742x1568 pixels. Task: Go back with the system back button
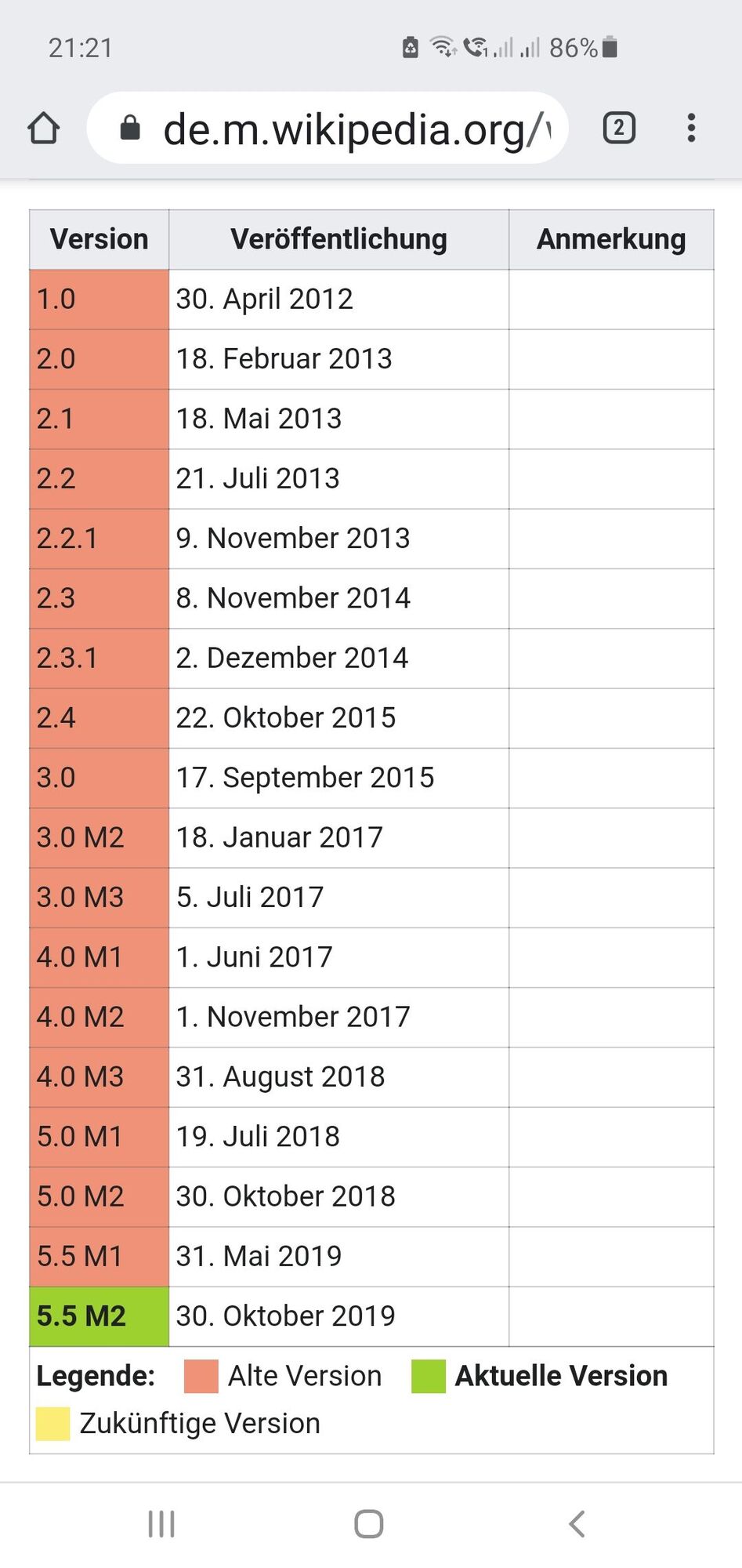tap(577, 1524)
